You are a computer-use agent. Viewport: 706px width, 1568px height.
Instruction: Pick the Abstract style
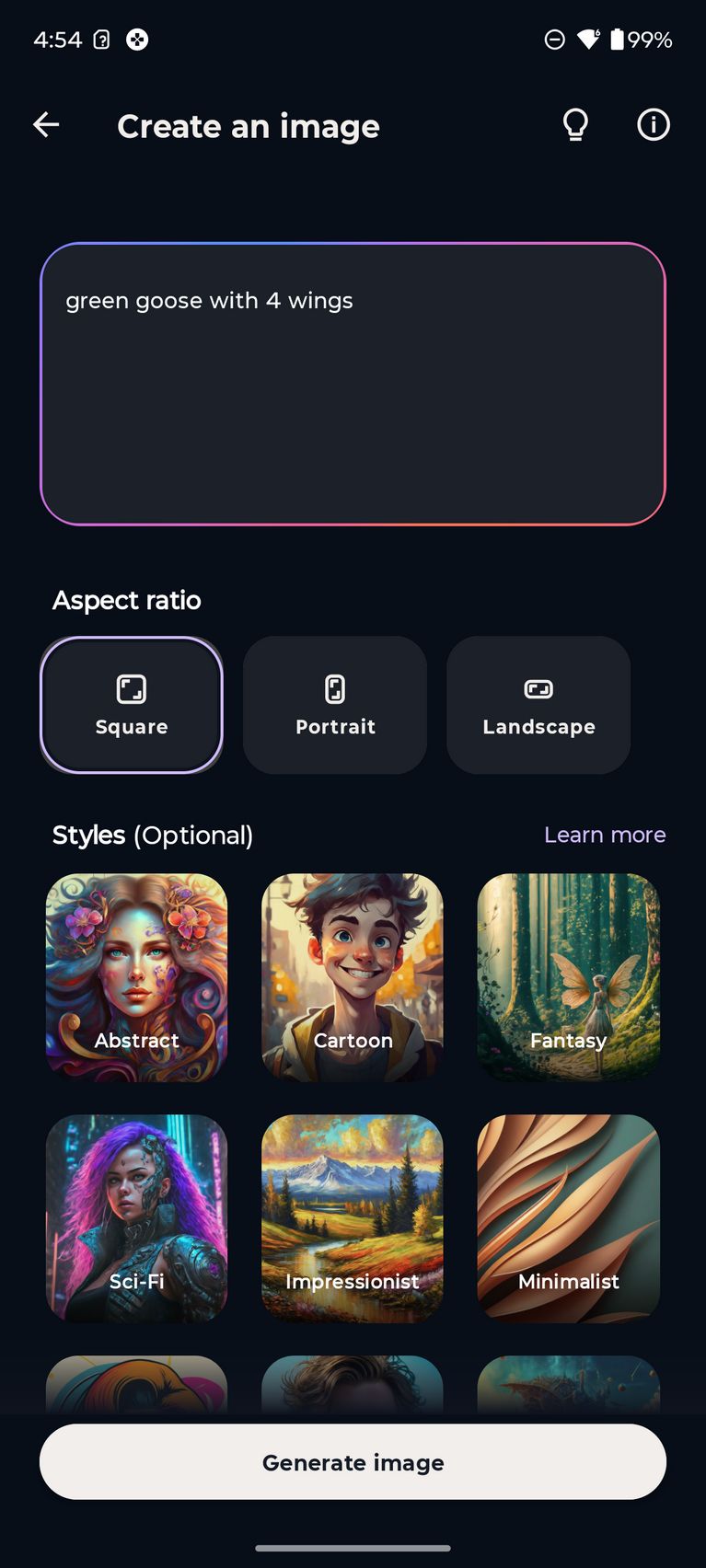[x=136, y=977]
